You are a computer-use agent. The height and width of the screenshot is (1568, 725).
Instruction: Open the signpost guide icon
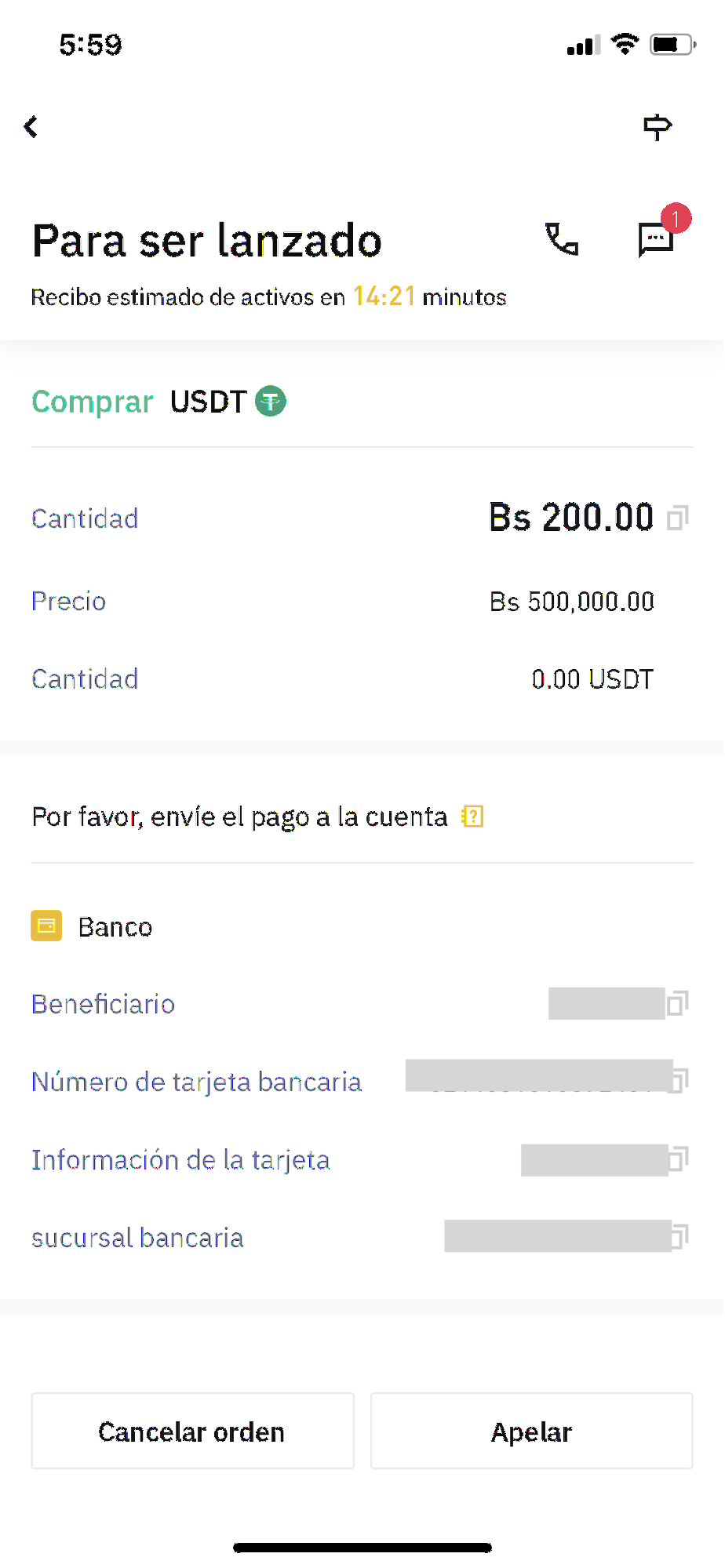tap(658, 126)
